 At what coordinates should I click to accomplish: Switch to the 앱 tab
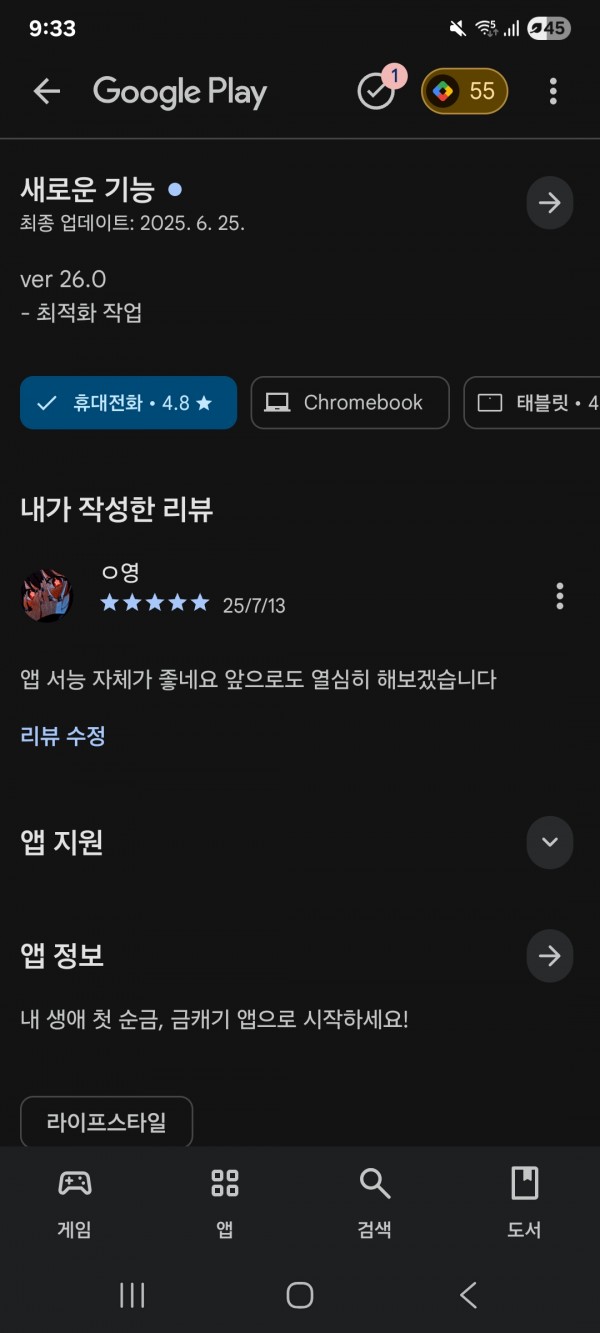click(225, 1203)
